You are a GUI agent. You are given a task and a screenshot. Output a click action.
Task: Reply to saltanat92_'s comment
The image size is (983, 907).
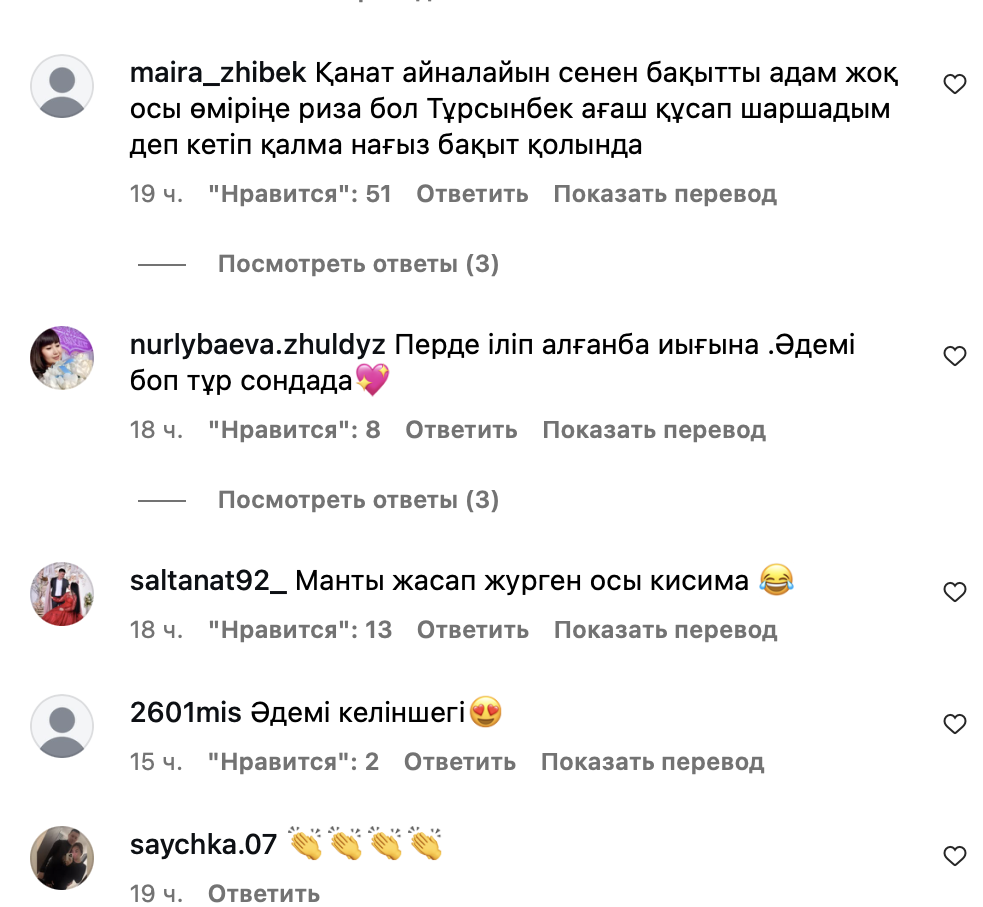(x=472, y=630)
